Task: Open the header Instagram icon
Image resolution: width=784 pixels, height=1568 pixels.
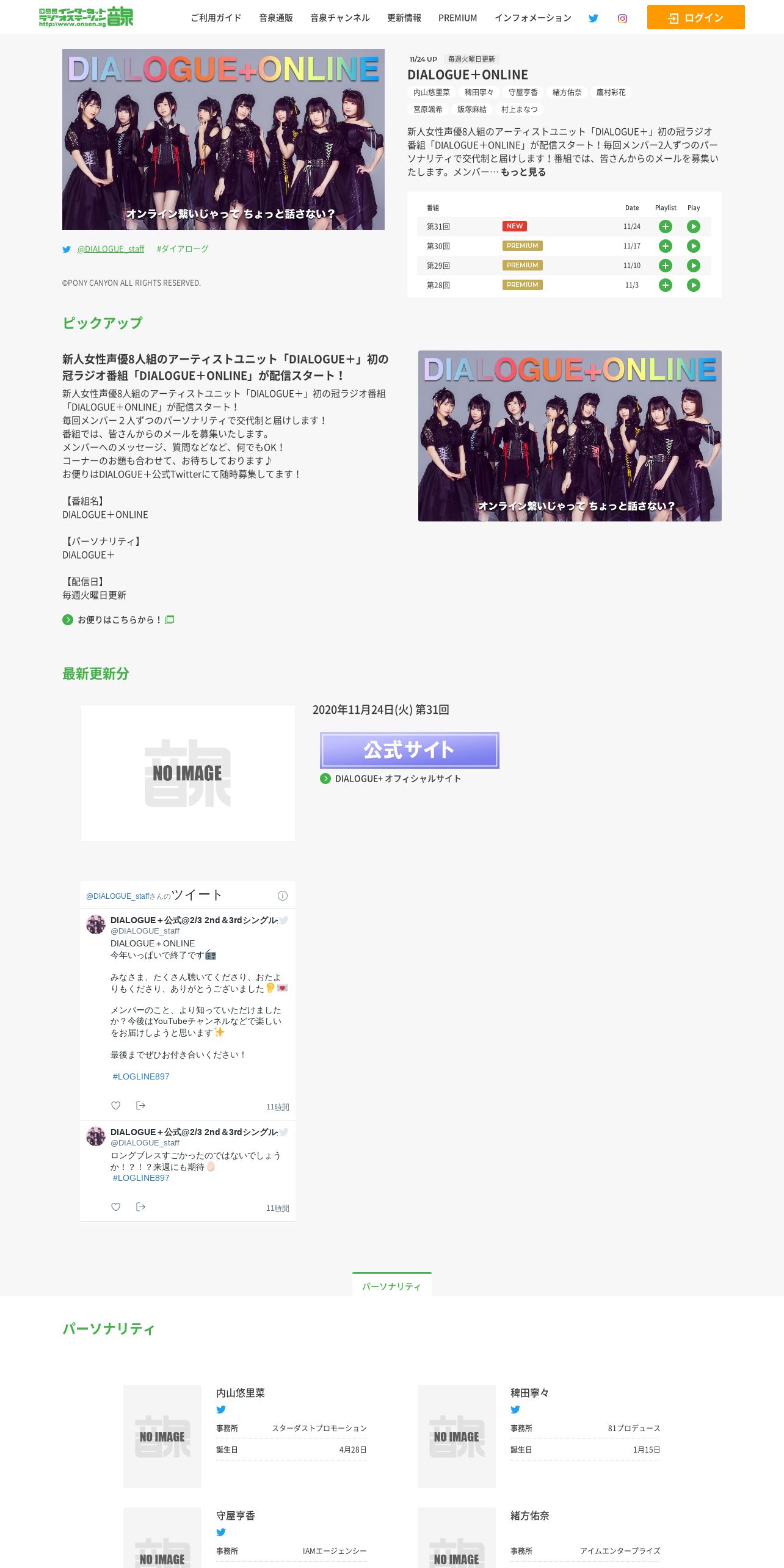Action: (x=622, y=18)
